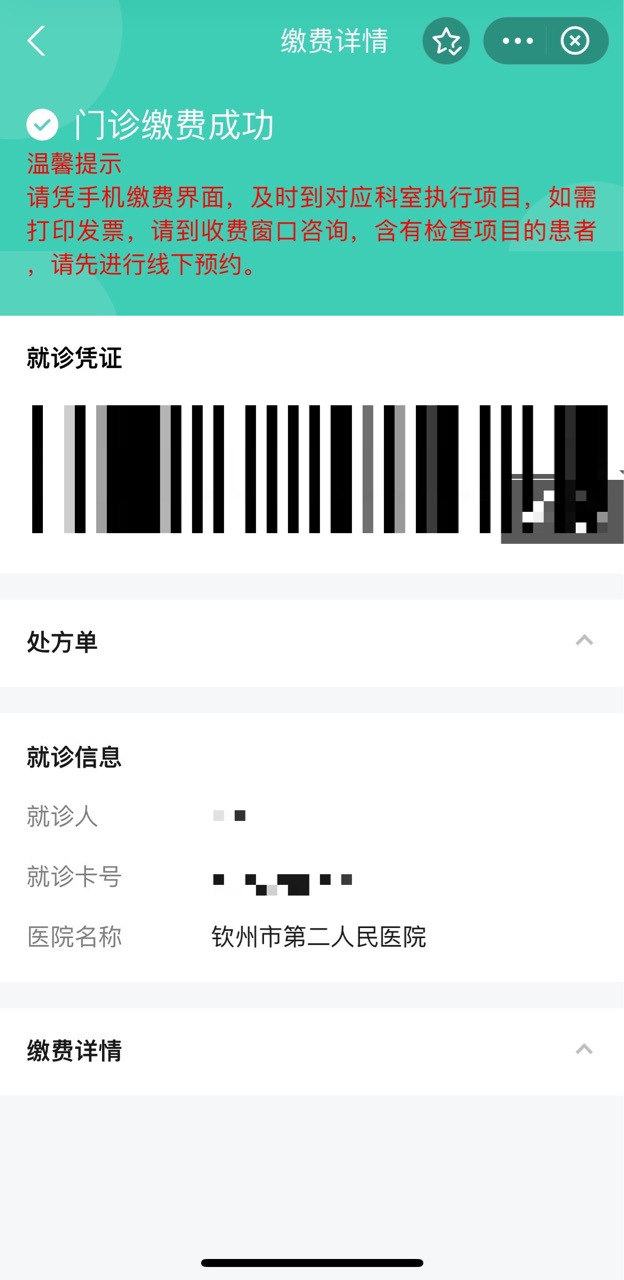Toggle the 缴费详情 section chevron
624x1280 pixels.
pos(585,1049)
